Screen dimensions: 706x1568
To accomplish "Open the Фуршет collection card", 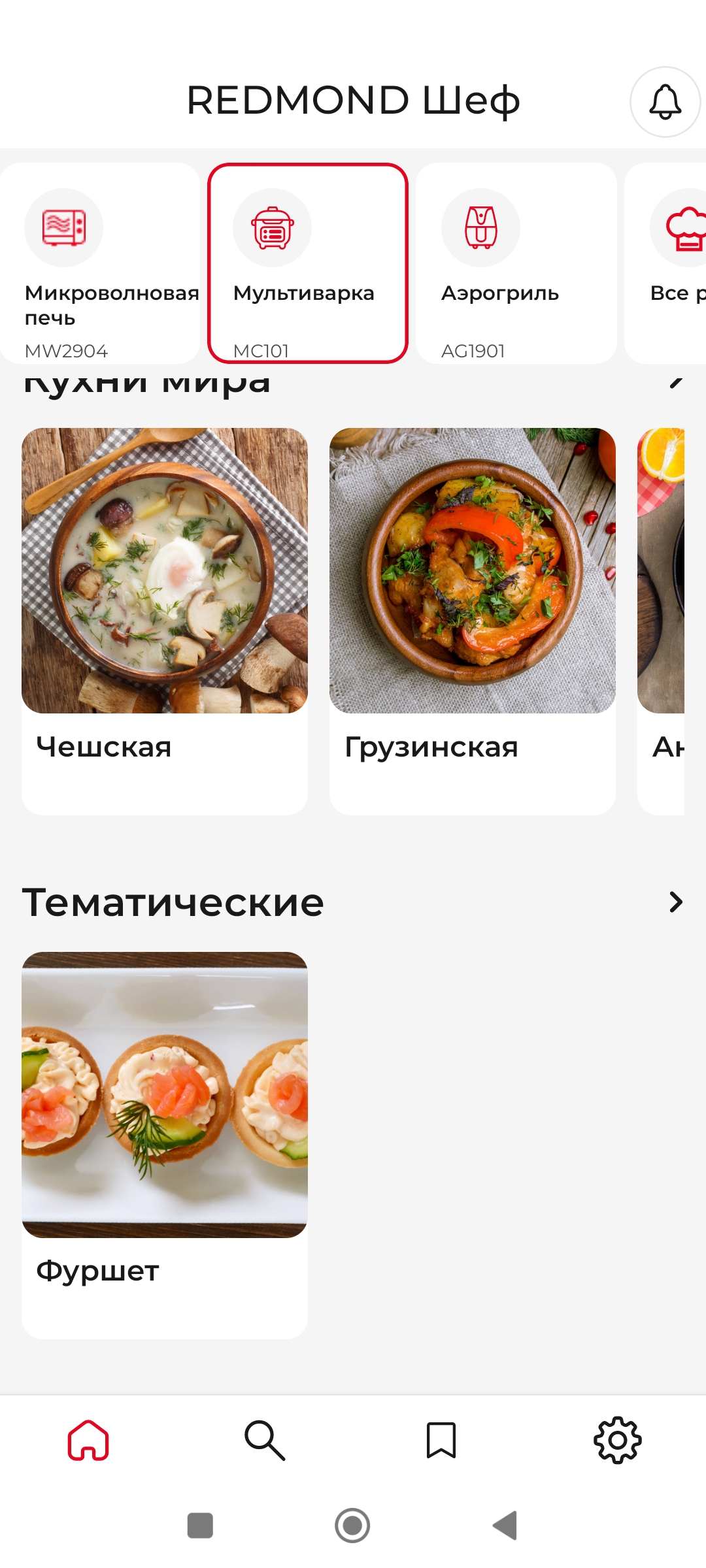I will [x=165, y=1145].
